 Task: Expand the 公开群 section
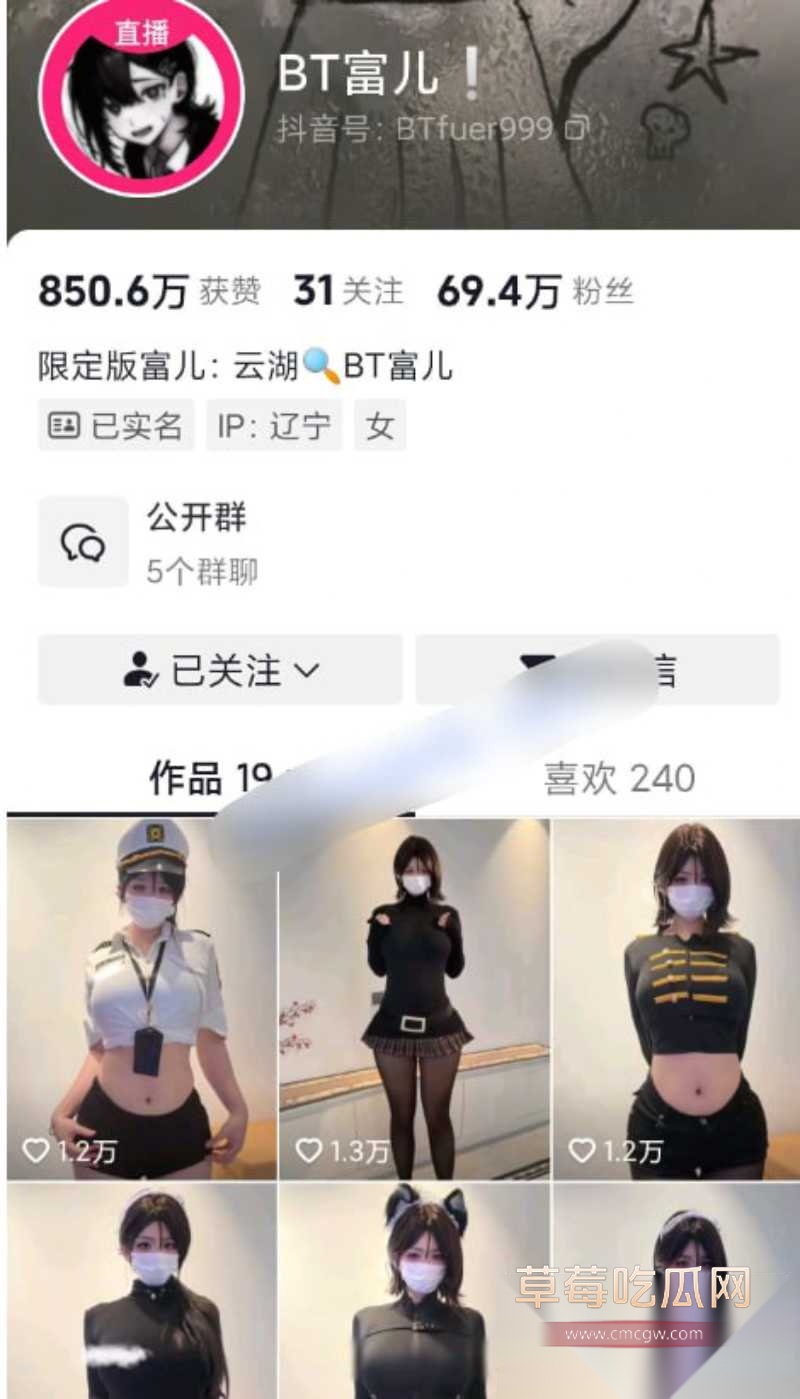click(x=197, y=517)
